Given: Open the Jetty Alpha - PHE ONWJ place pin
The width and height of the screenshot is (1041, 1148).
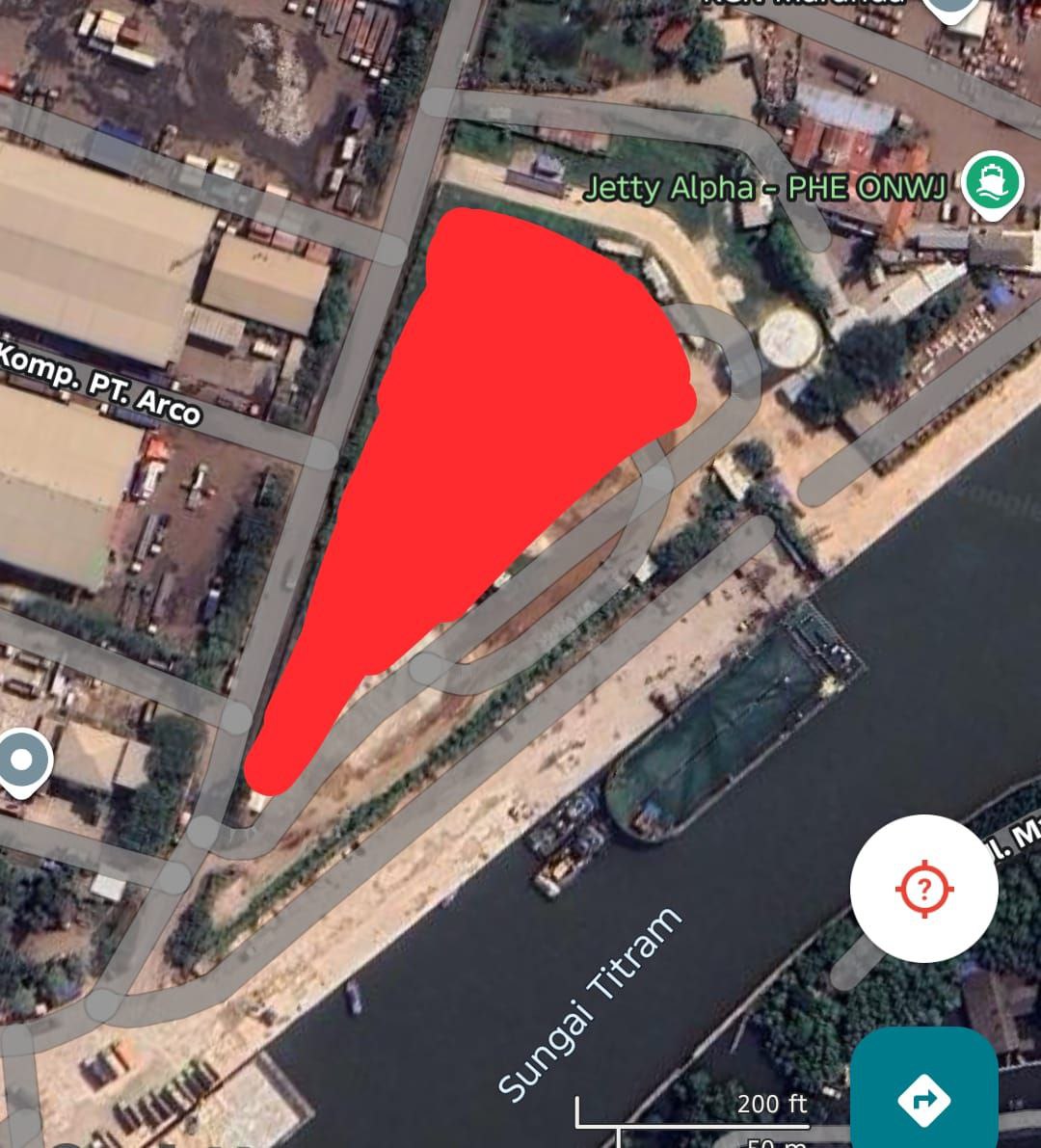Looking at the screenshot, I should [x=992, y=182].
